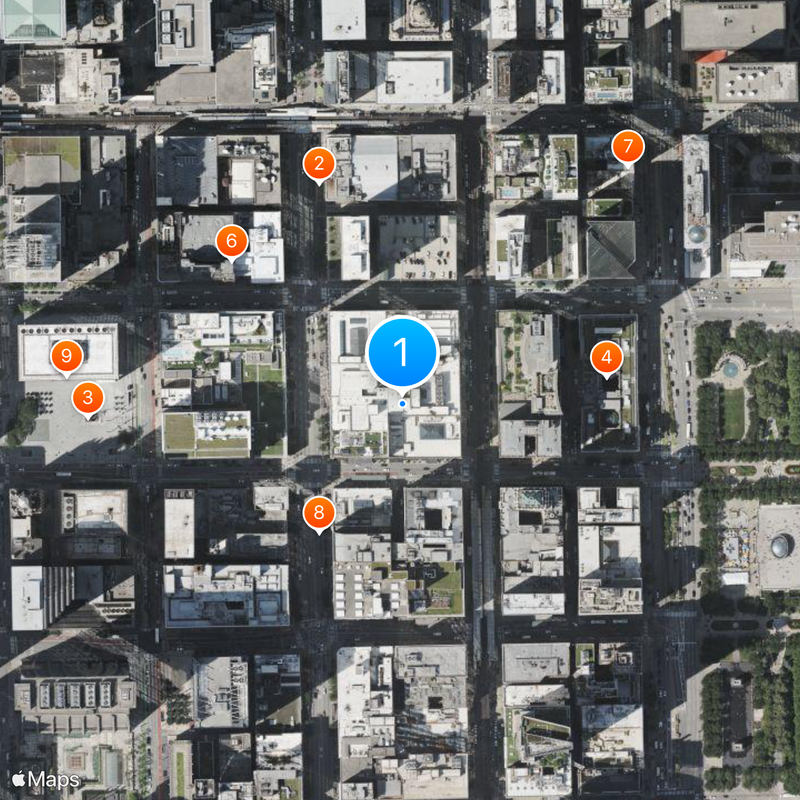
Task: Tap map pin number 6
Action: (231, 241)
